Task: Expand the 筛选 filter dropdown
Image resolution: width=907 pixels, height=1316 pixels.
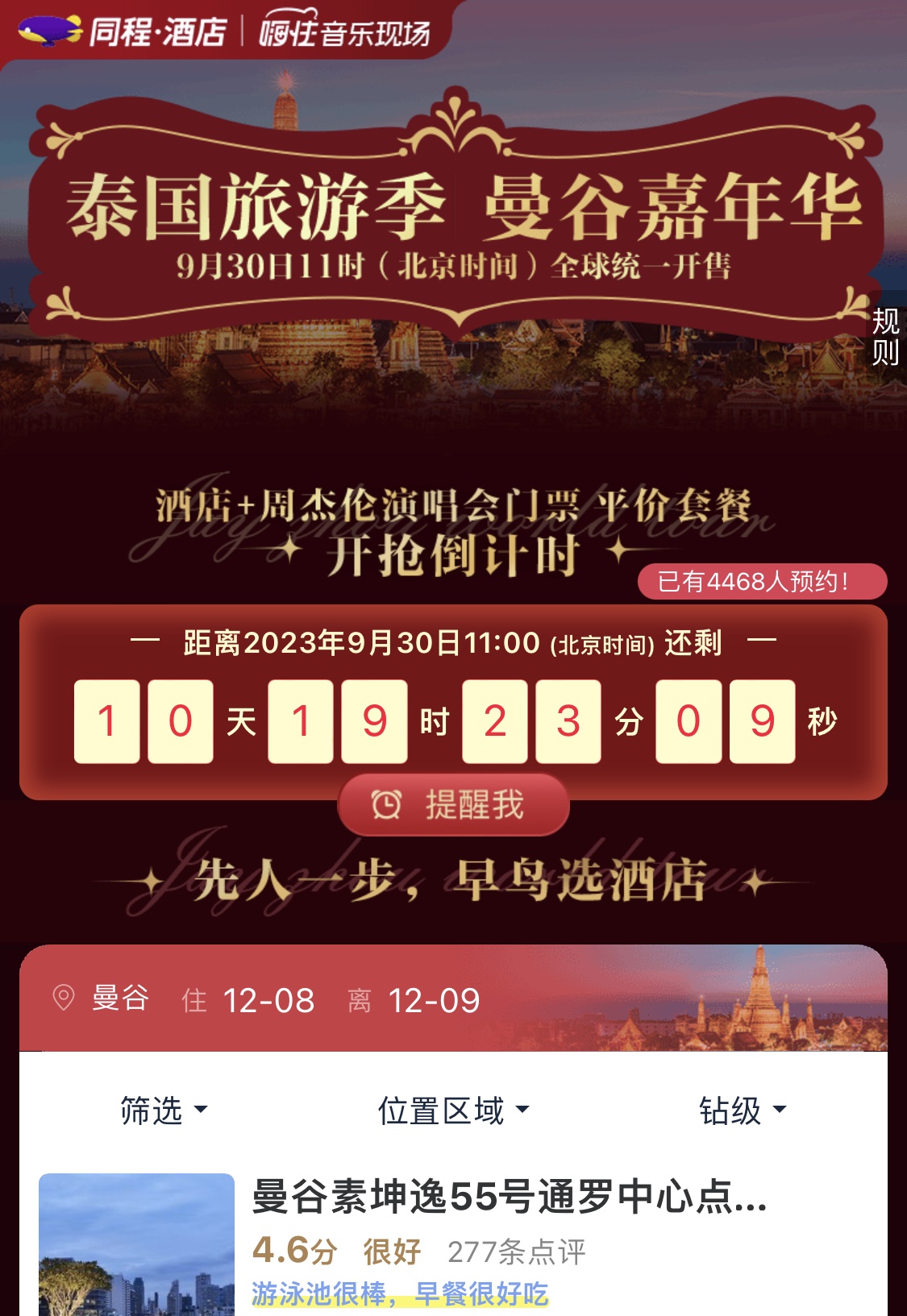Action: click(x=164, y=1111)
